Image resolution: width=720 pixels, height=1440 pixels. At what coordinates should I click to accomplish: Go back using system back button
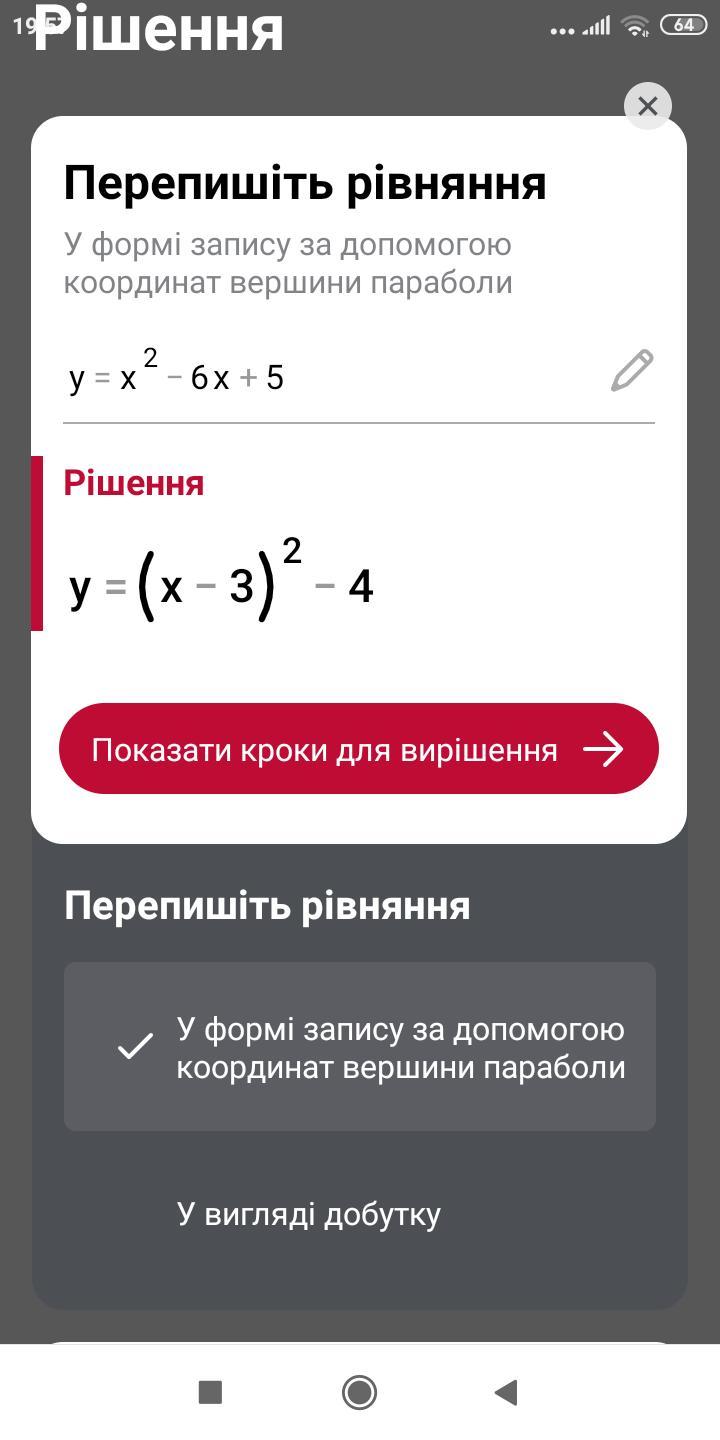point(506,1392)
